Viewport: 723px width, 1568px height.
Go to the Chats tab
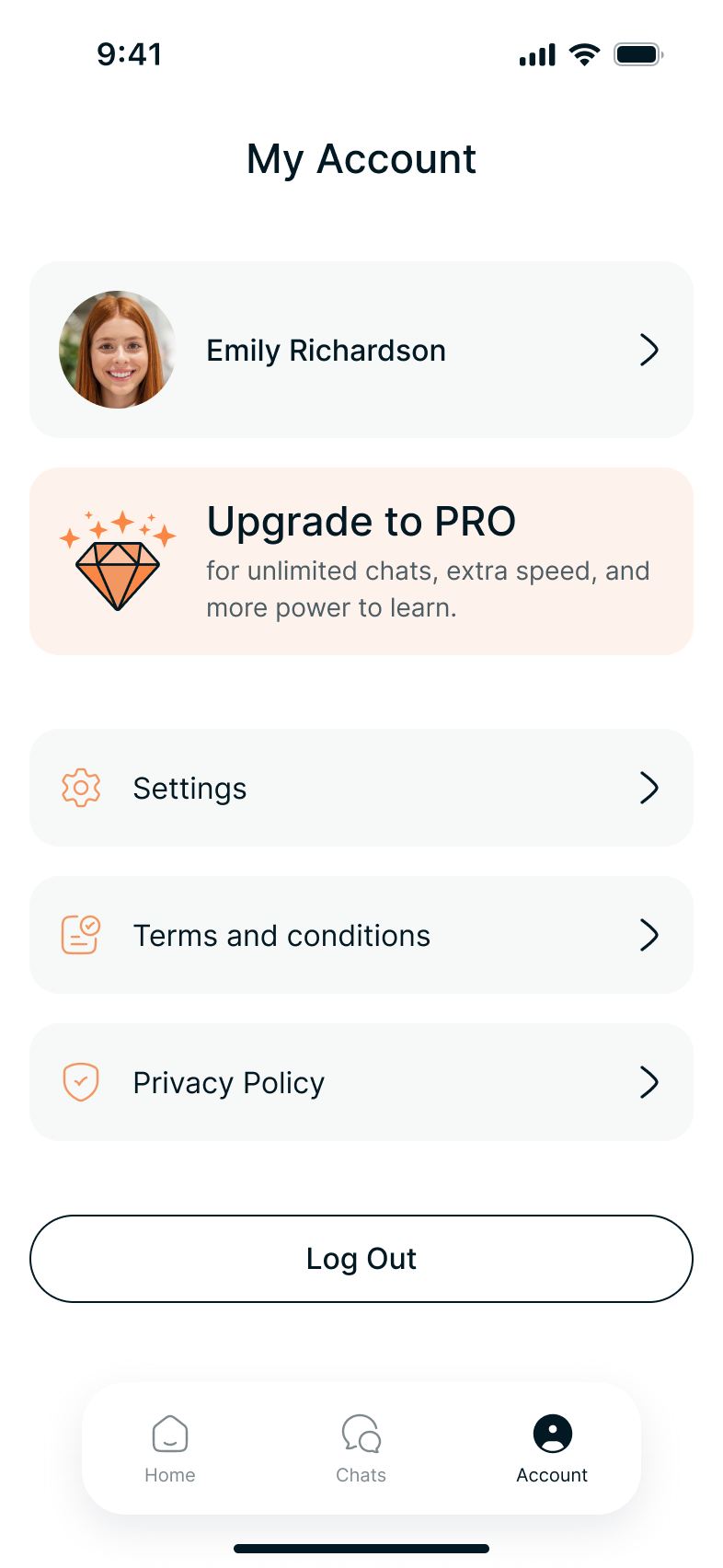(361, 1448)
